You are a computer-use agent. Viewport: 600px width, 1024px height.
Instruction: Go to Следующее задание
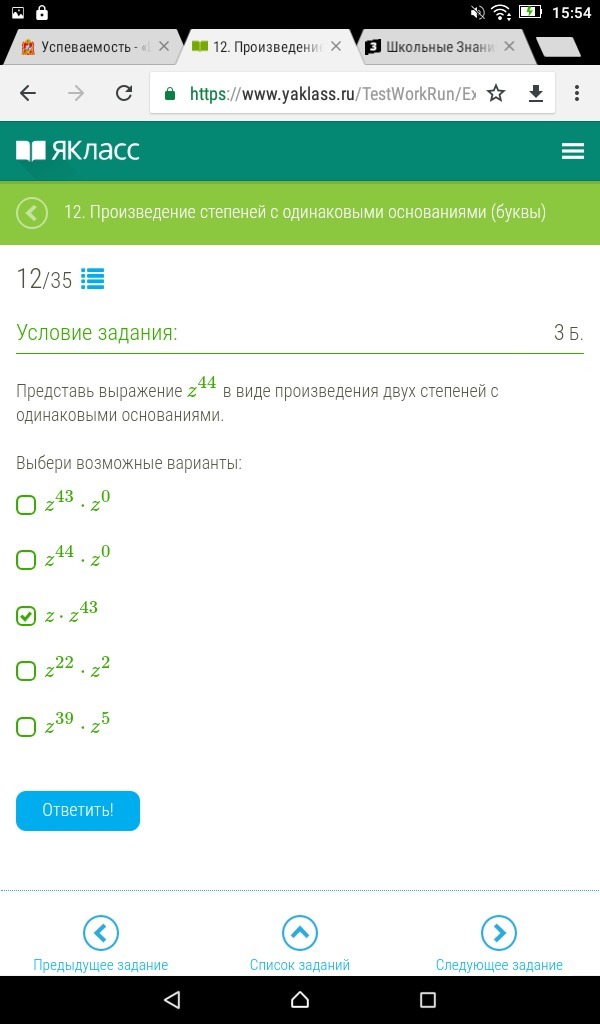pos(499,943)
